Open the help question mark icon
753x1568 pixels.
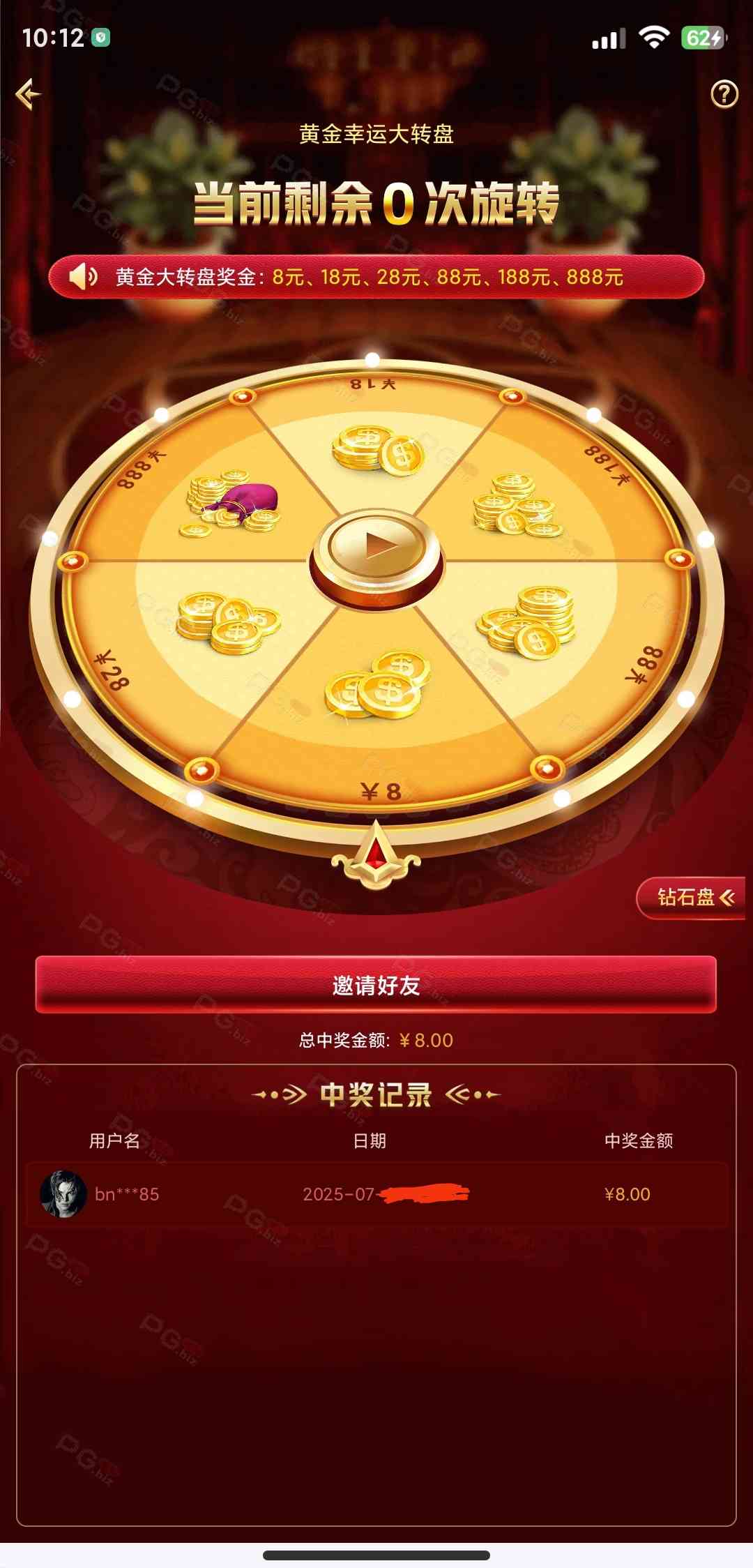coord(724,93)
